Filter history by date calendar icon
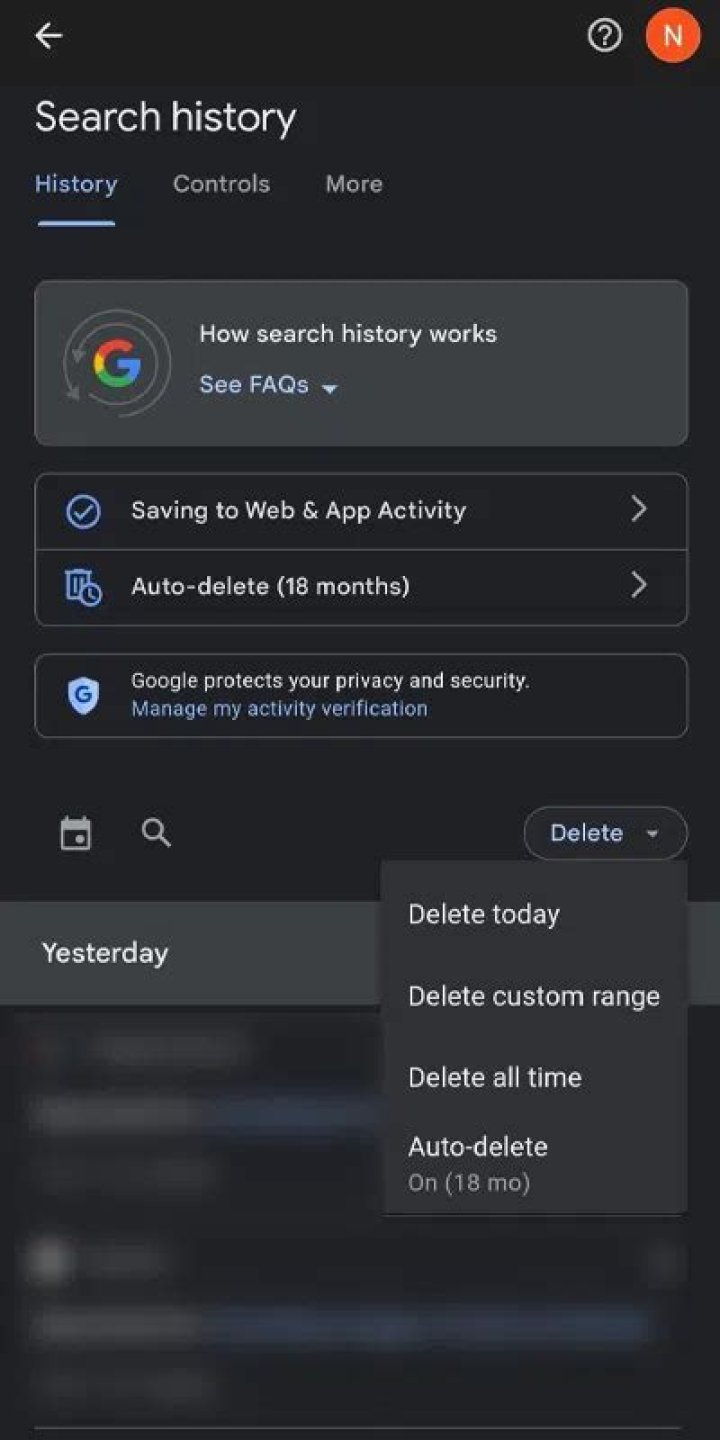Viewport: 720px width, 1440px height. tap(76, 833)
